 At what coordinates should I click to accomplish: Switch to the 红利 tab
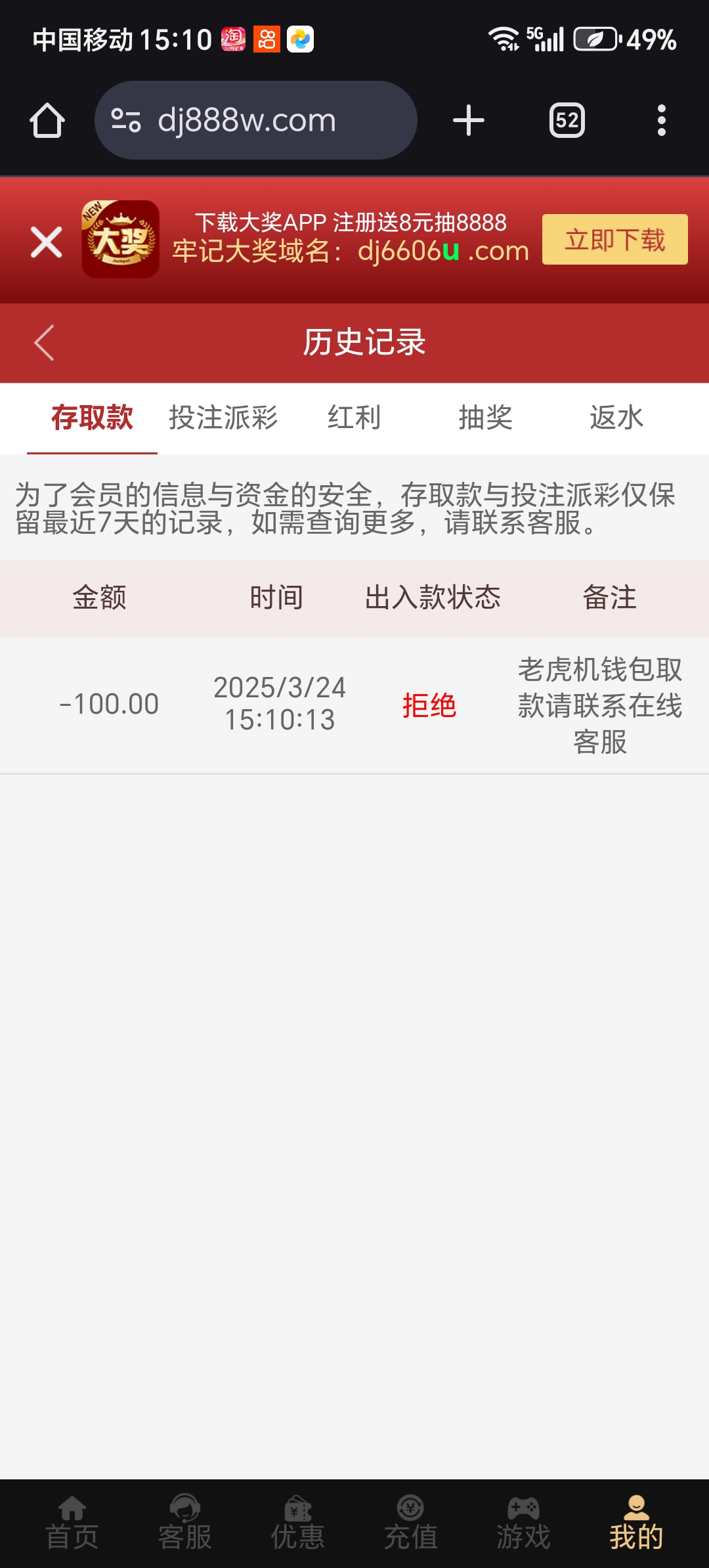(x=354, y=418)
